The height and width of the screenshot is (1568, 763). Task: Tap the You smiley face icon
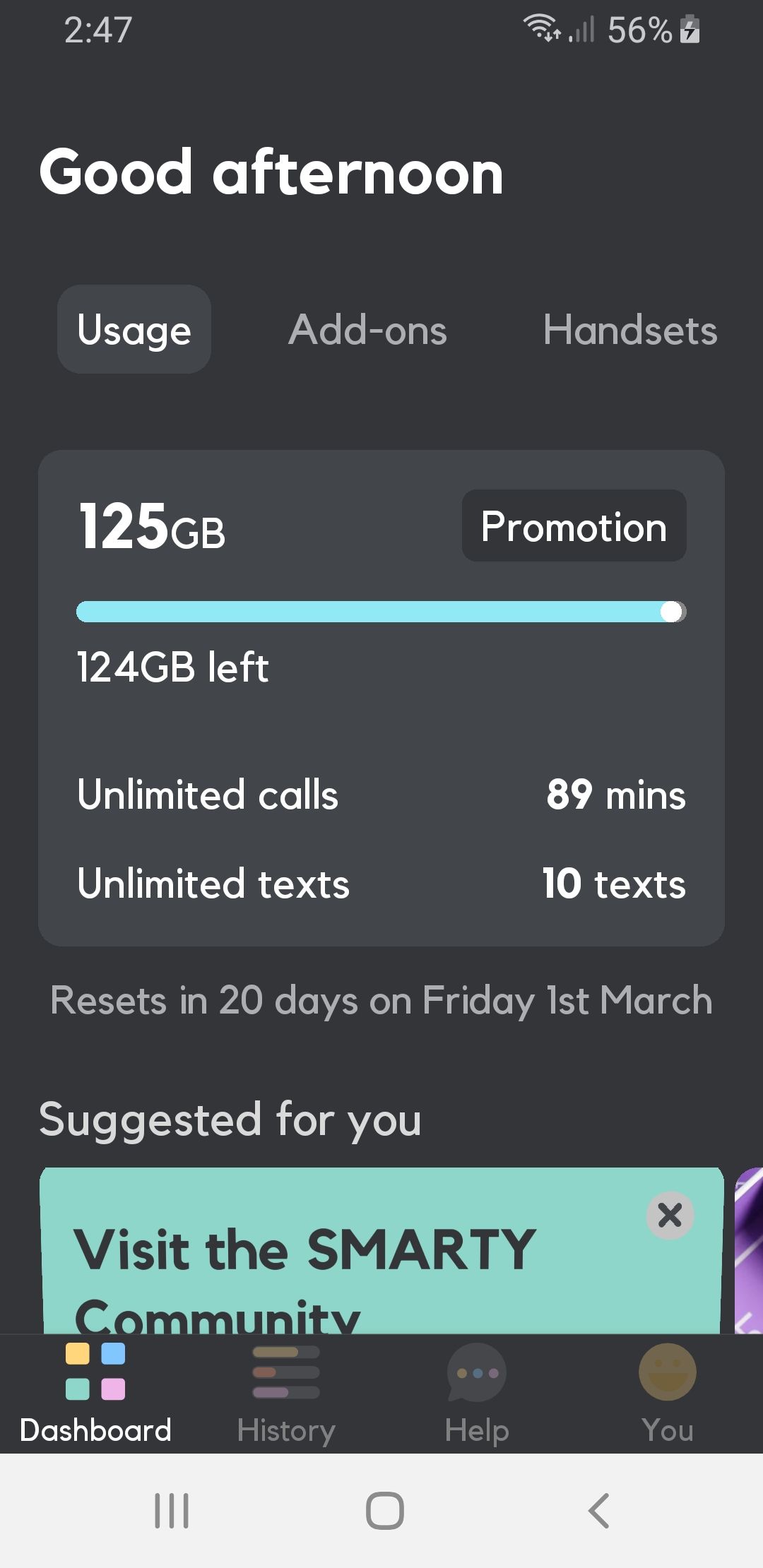pyautogui.click(x=667, y=1372)
